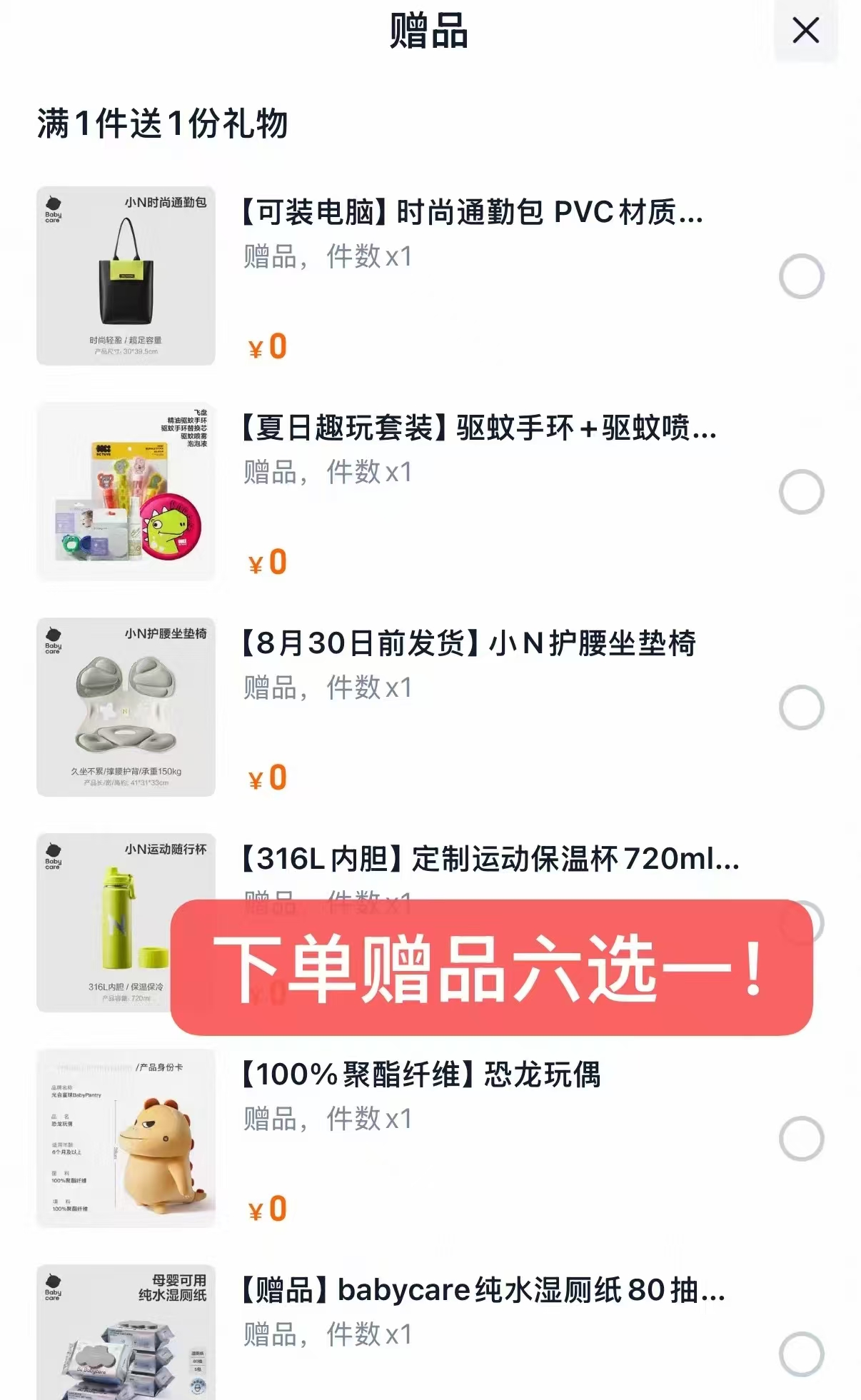
Task: Select the 小N护腰坐垫椅 gift radio button
Action: (800, 707)
